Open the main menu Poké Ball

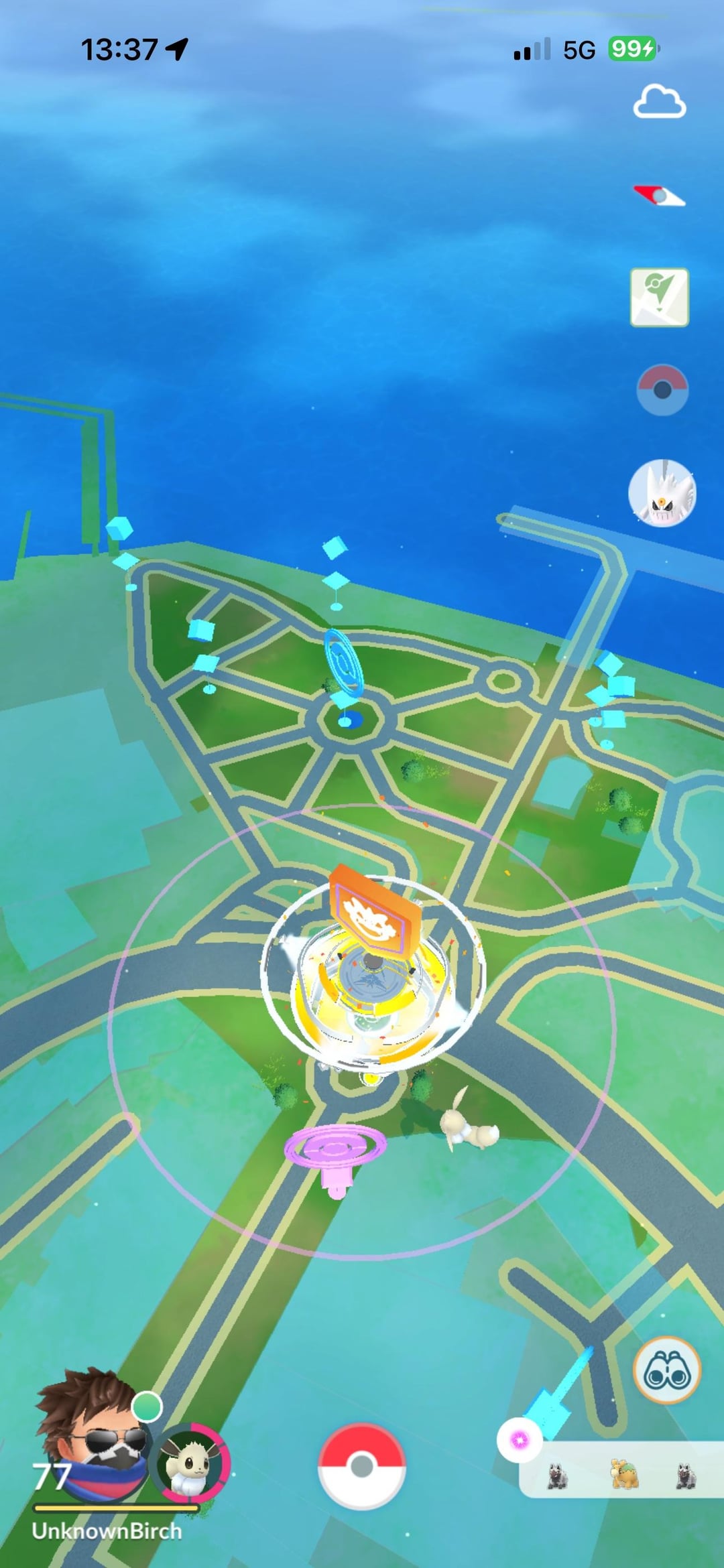pyautogui.click(x=362, y=1466)
